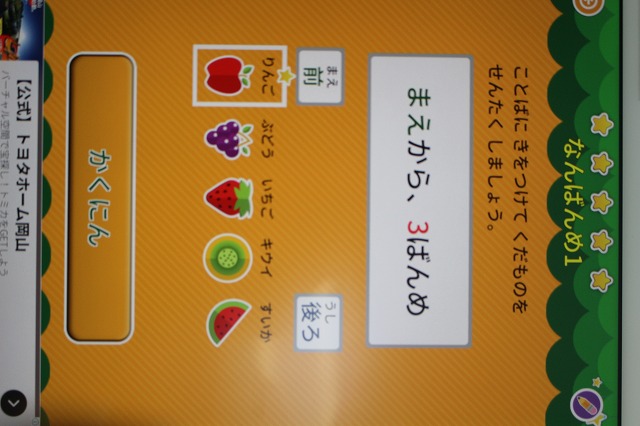Screen dimensions: 640x426
Task: Pick the キウイ kiwi fruit
Action: point(228,257)
